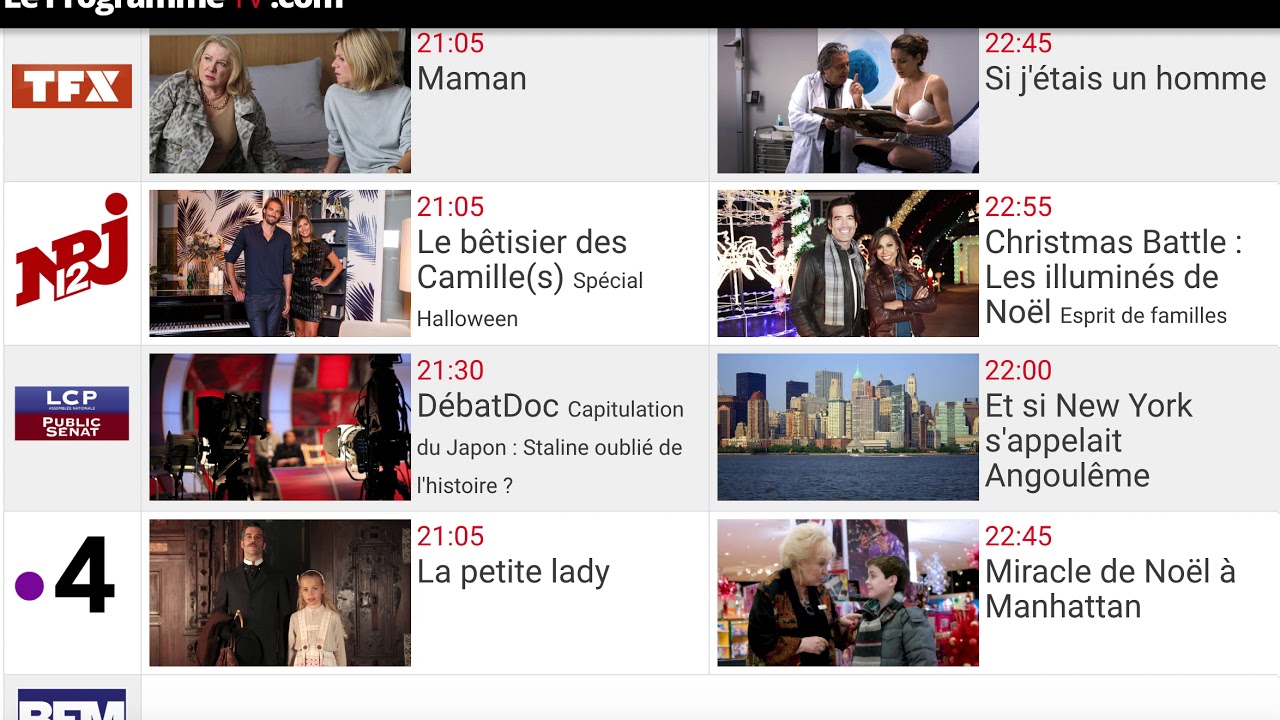
Task: Open the New York skyline thumbnail
Action: pos(848,426)
